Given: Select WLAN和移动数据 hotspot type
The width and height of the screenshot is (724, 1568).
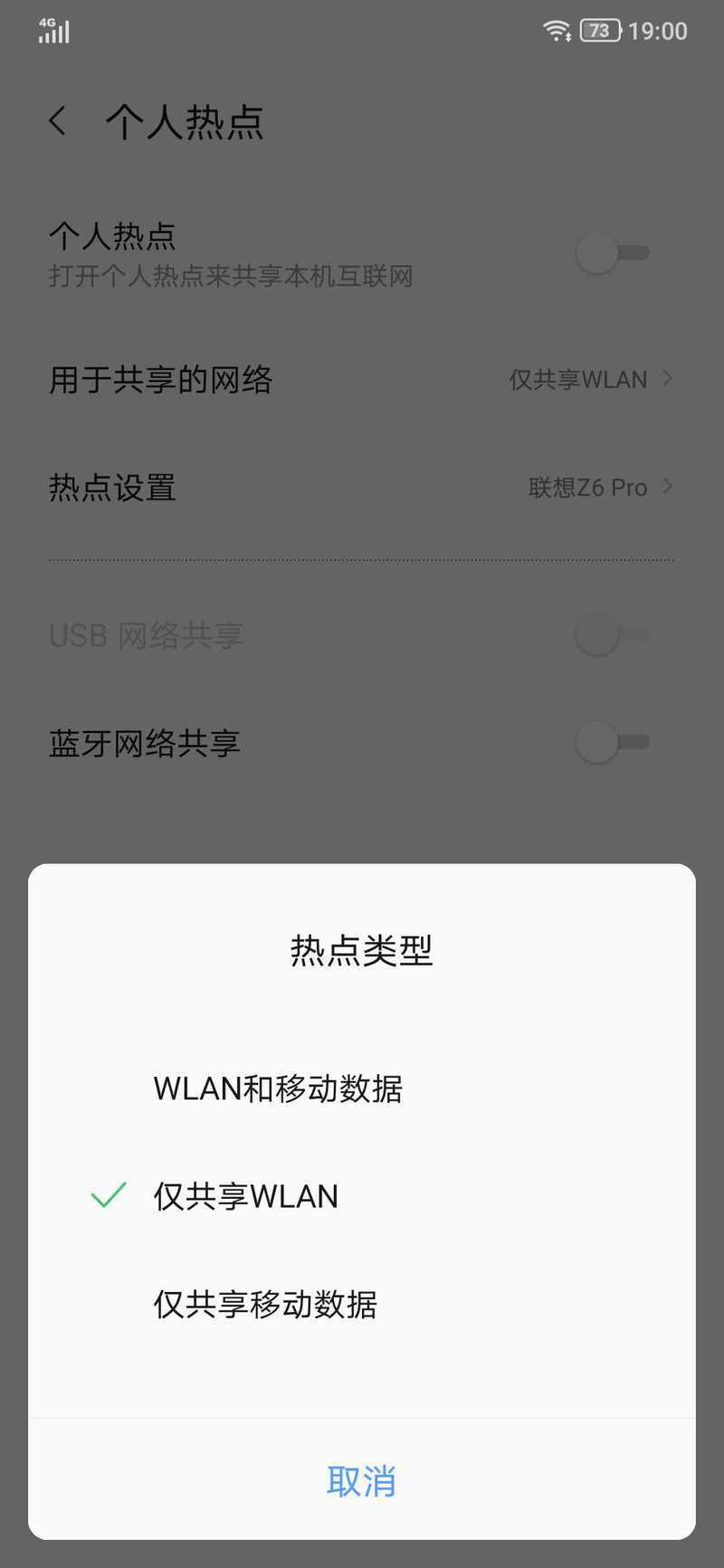Looking at the screenshot, I should [278, 1088].
